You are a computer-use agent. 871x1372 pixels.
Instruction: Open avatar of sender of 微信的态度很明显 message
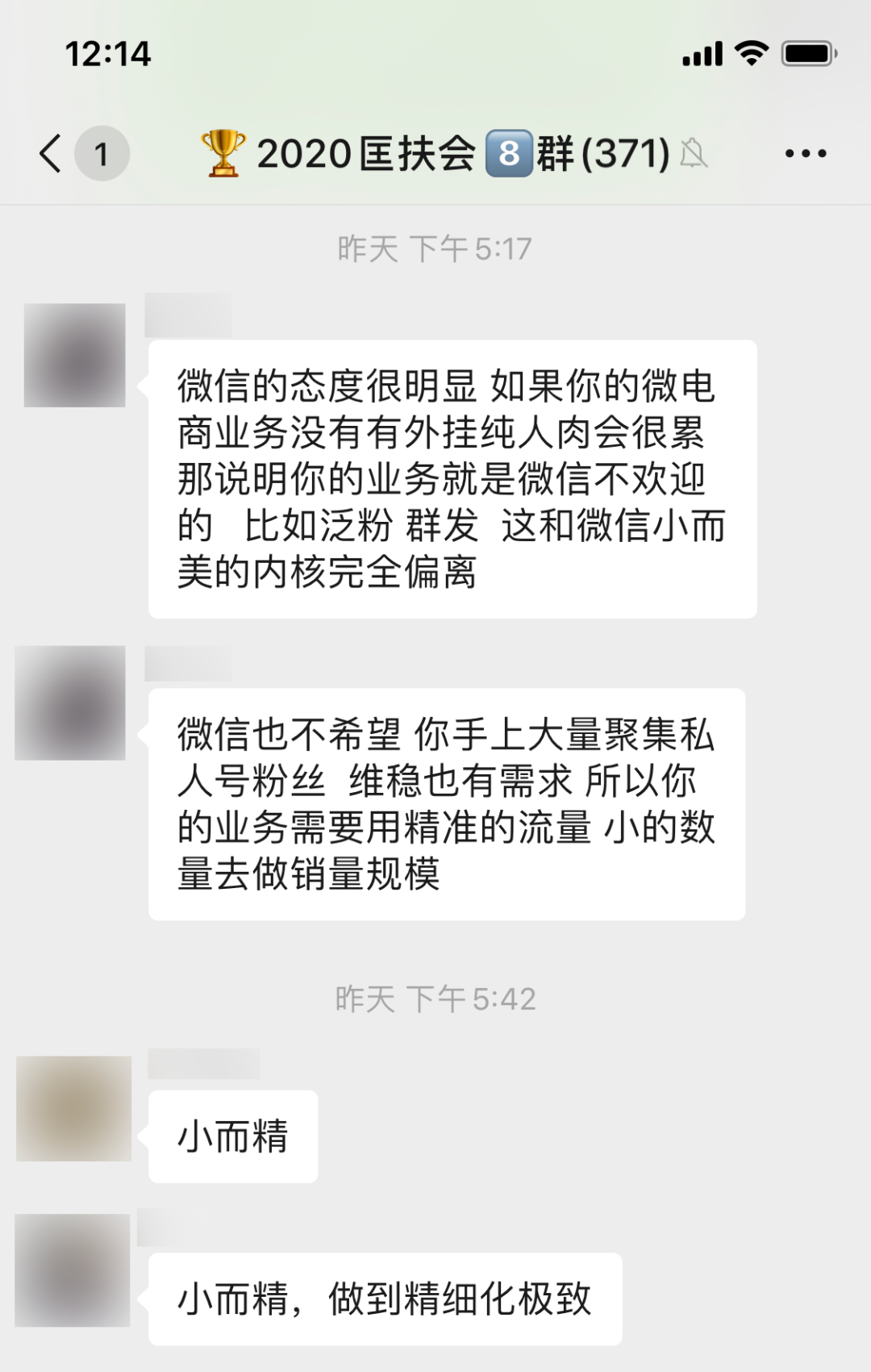[x=74, y=355]
